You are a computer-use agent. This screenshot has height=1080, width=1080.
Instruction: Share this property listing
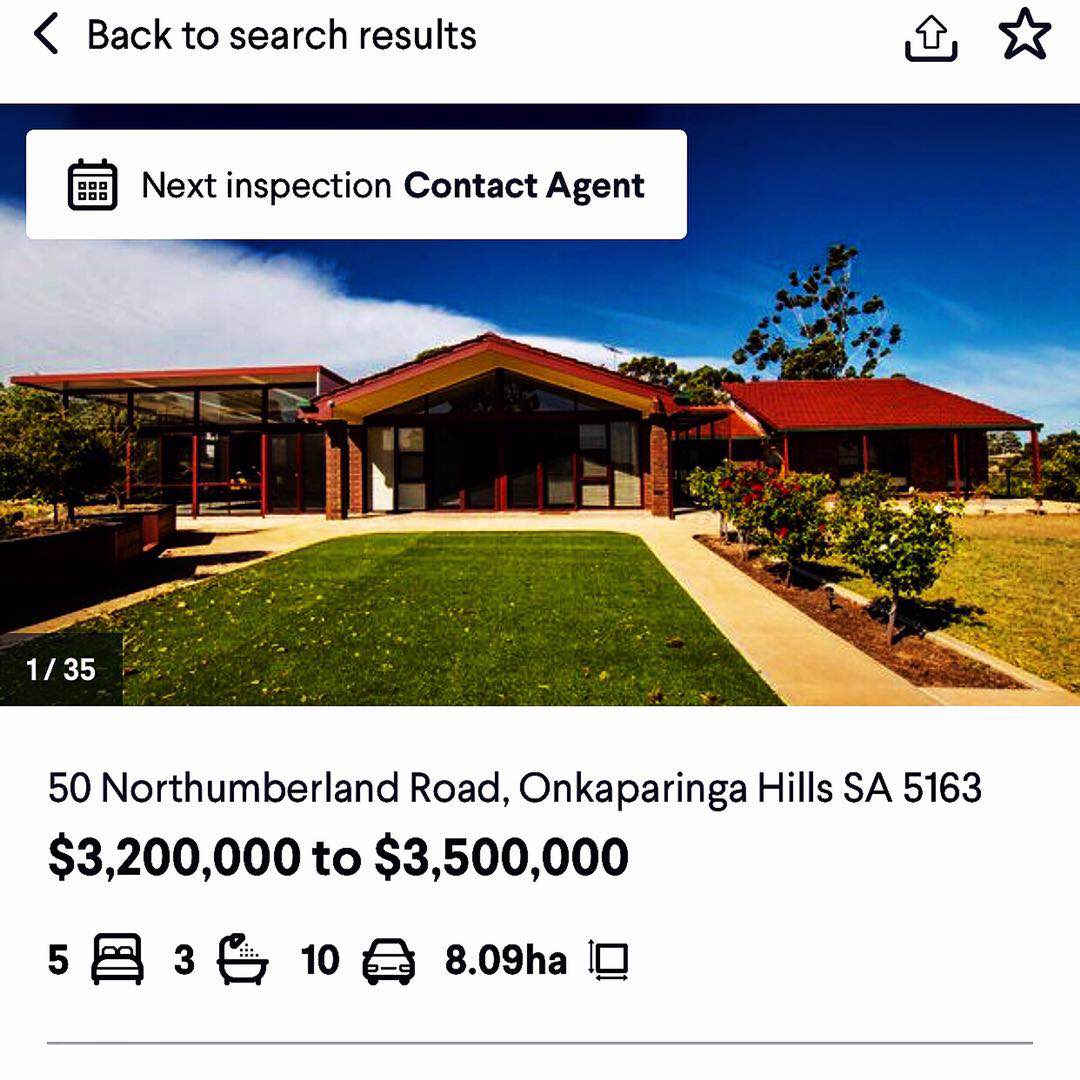(x=931, y=39)
